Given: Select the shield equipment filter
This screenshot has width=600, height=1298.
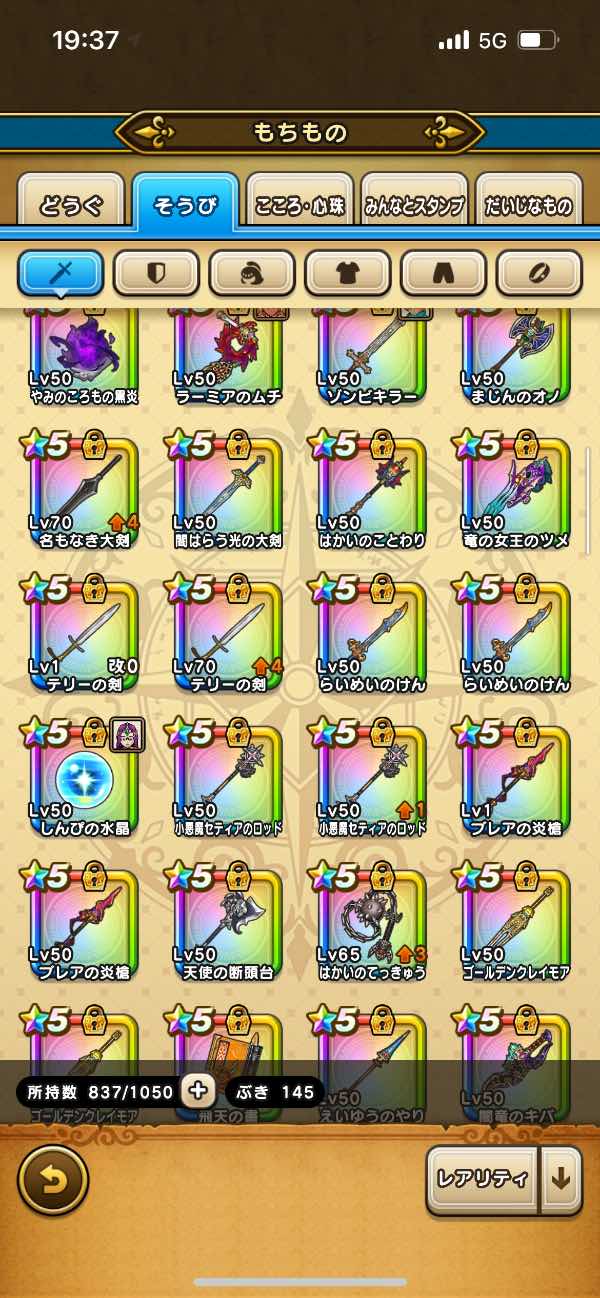Looking at the screenshot, I should 156,272.
